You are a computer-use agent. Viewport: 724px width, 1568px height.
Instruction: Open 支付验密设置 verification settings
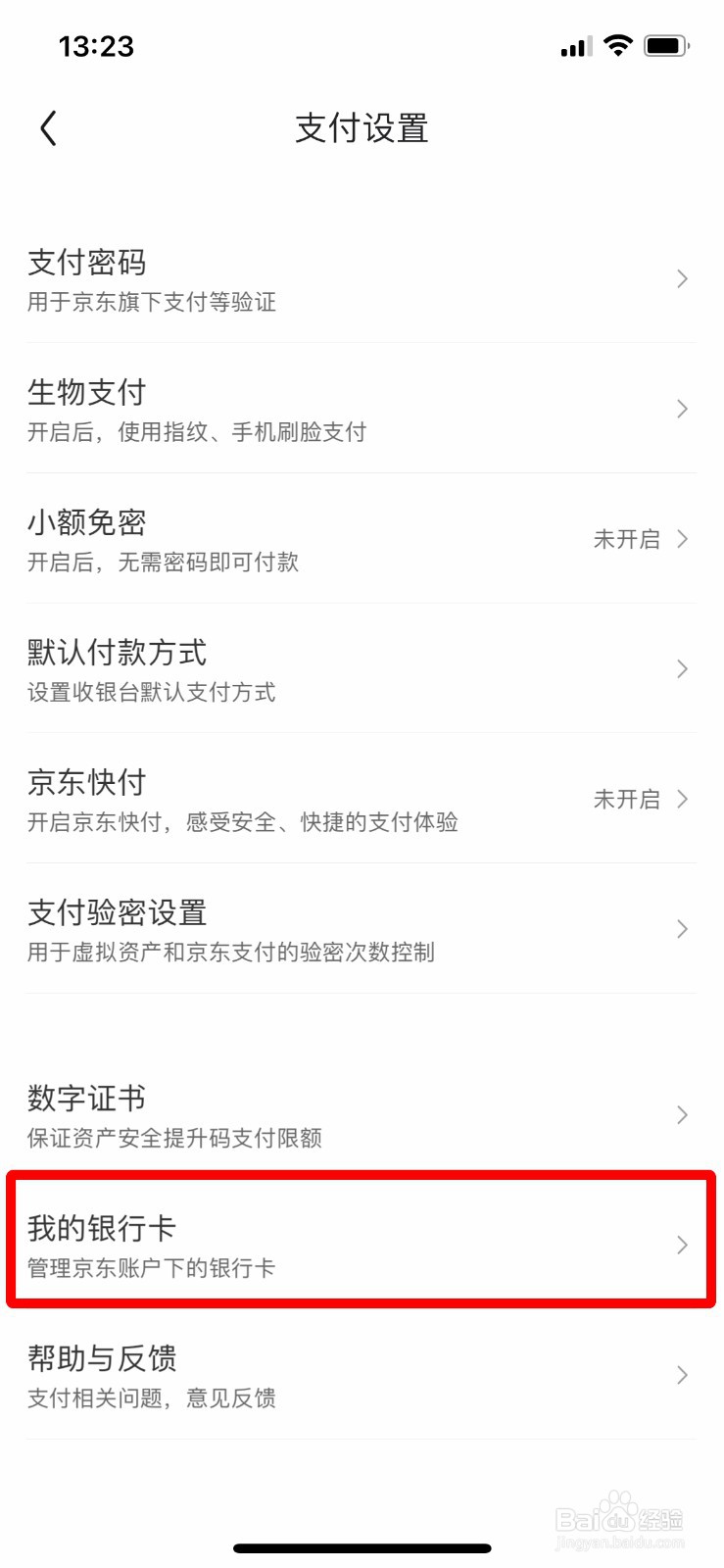pyautogui.click(x=362, y=929)
